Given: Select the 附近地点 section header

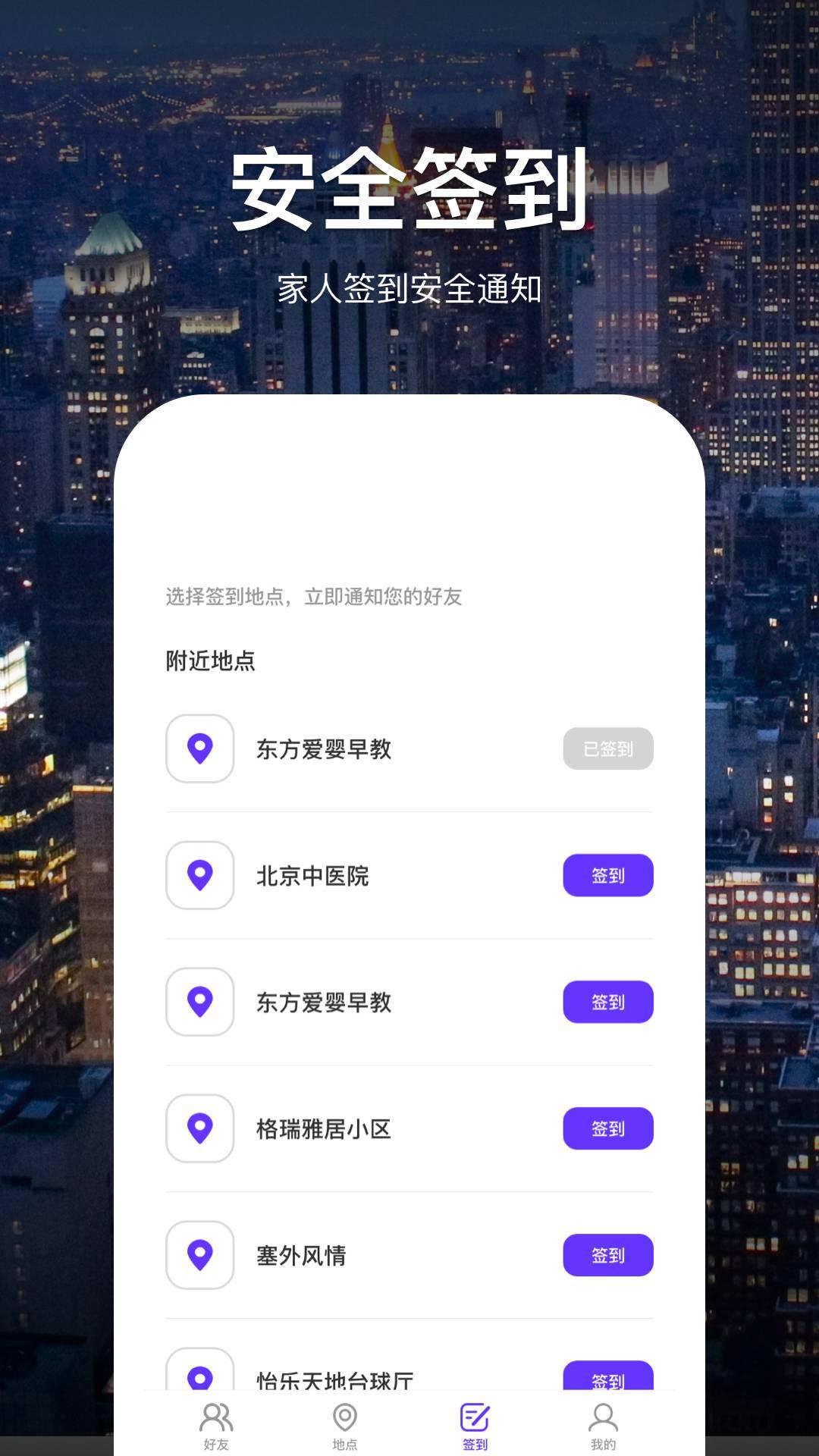Looking at the screenshot, I should (x=210, y=660).
